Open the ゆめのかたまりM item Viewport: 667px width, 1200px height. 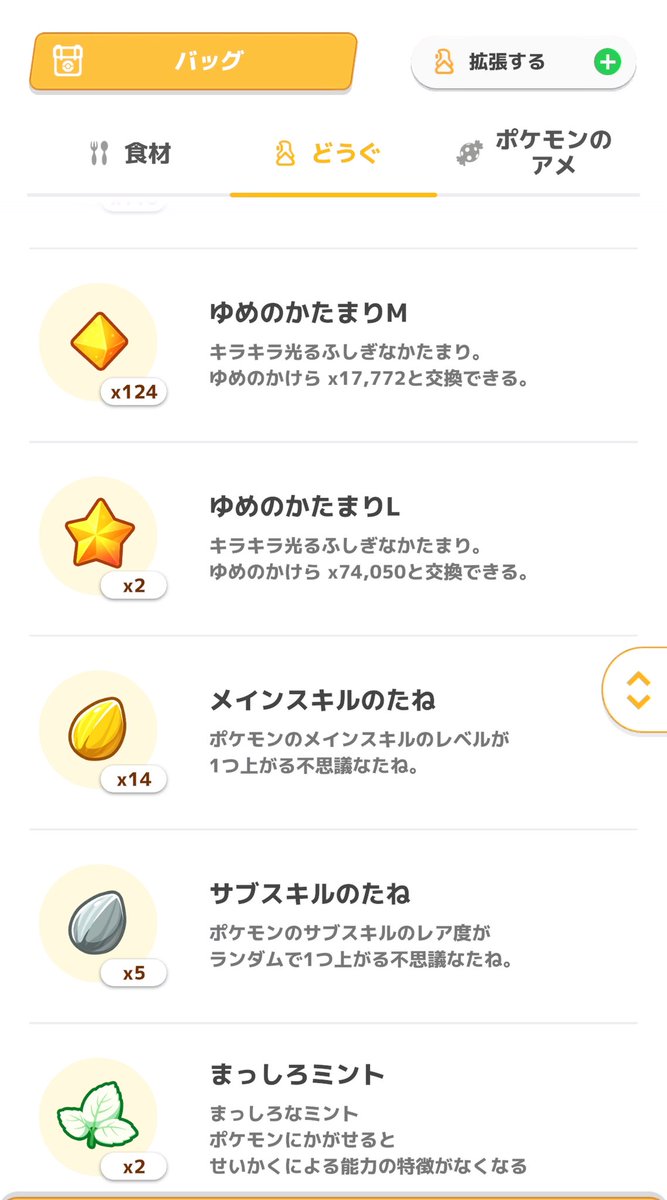pyautogui.click(x=333, y=345)
